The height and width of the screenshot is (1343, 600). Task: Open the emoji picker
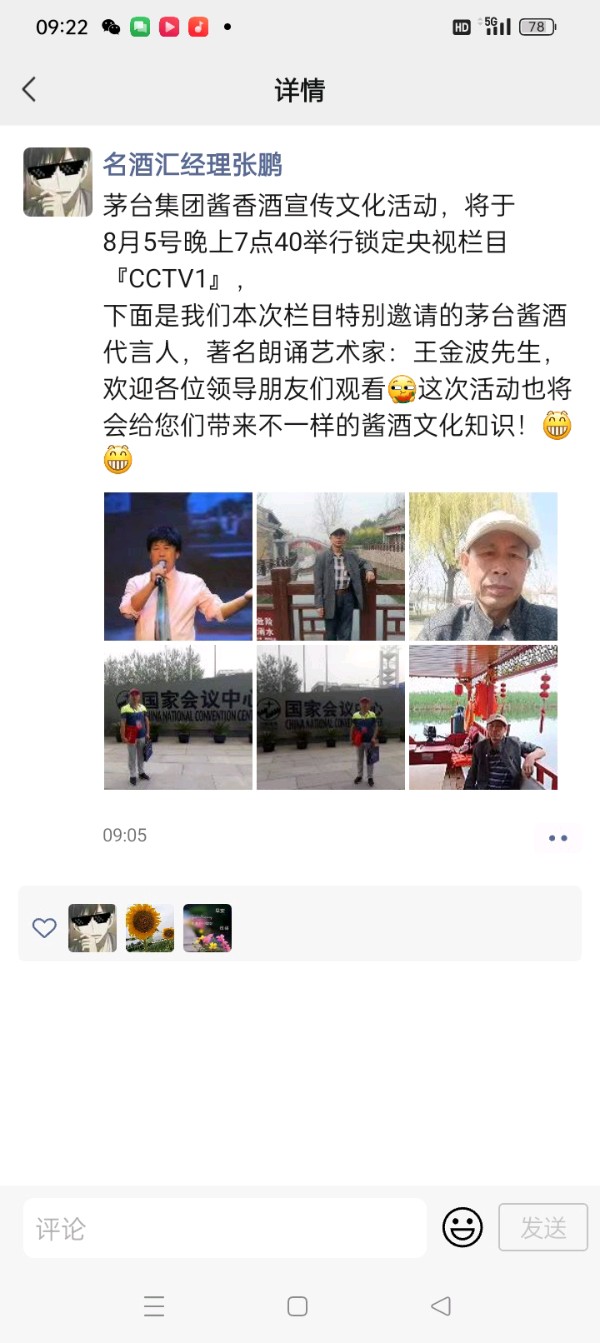pos(462,1227)
